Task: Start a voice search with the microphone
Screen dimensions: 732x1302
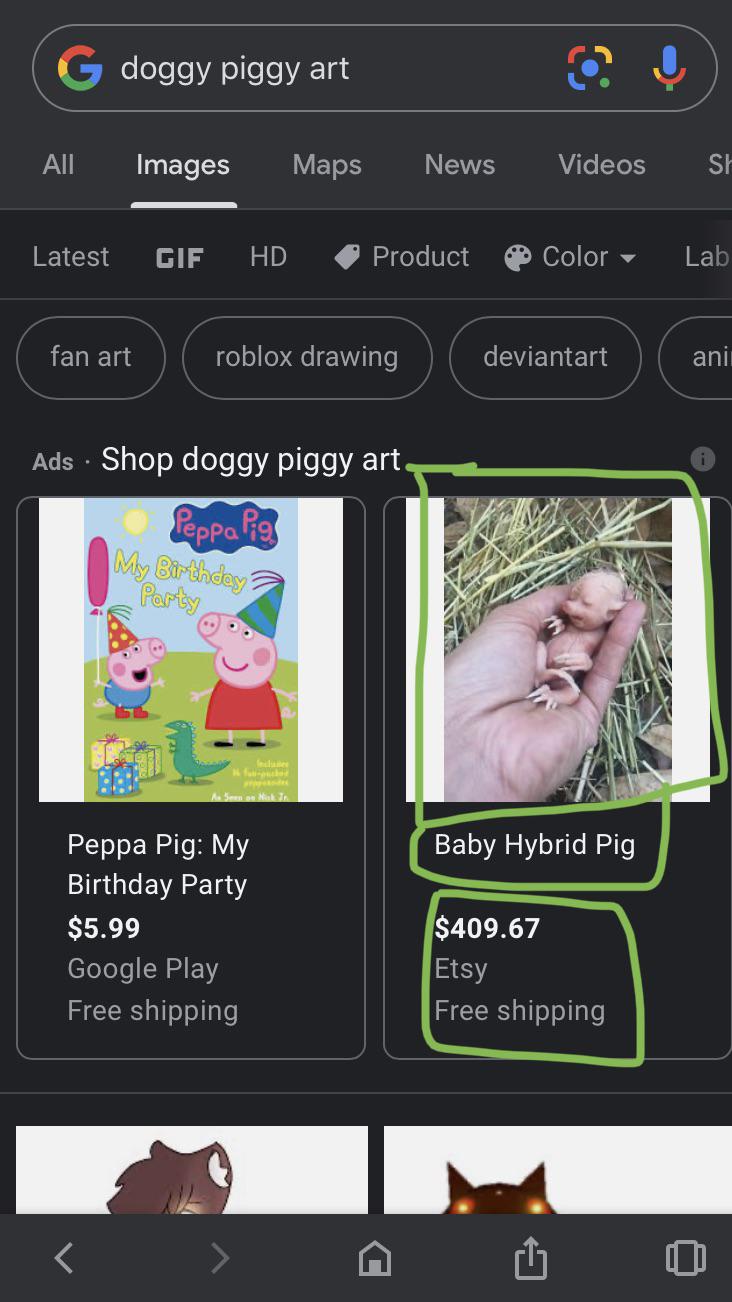Action: 669,67
